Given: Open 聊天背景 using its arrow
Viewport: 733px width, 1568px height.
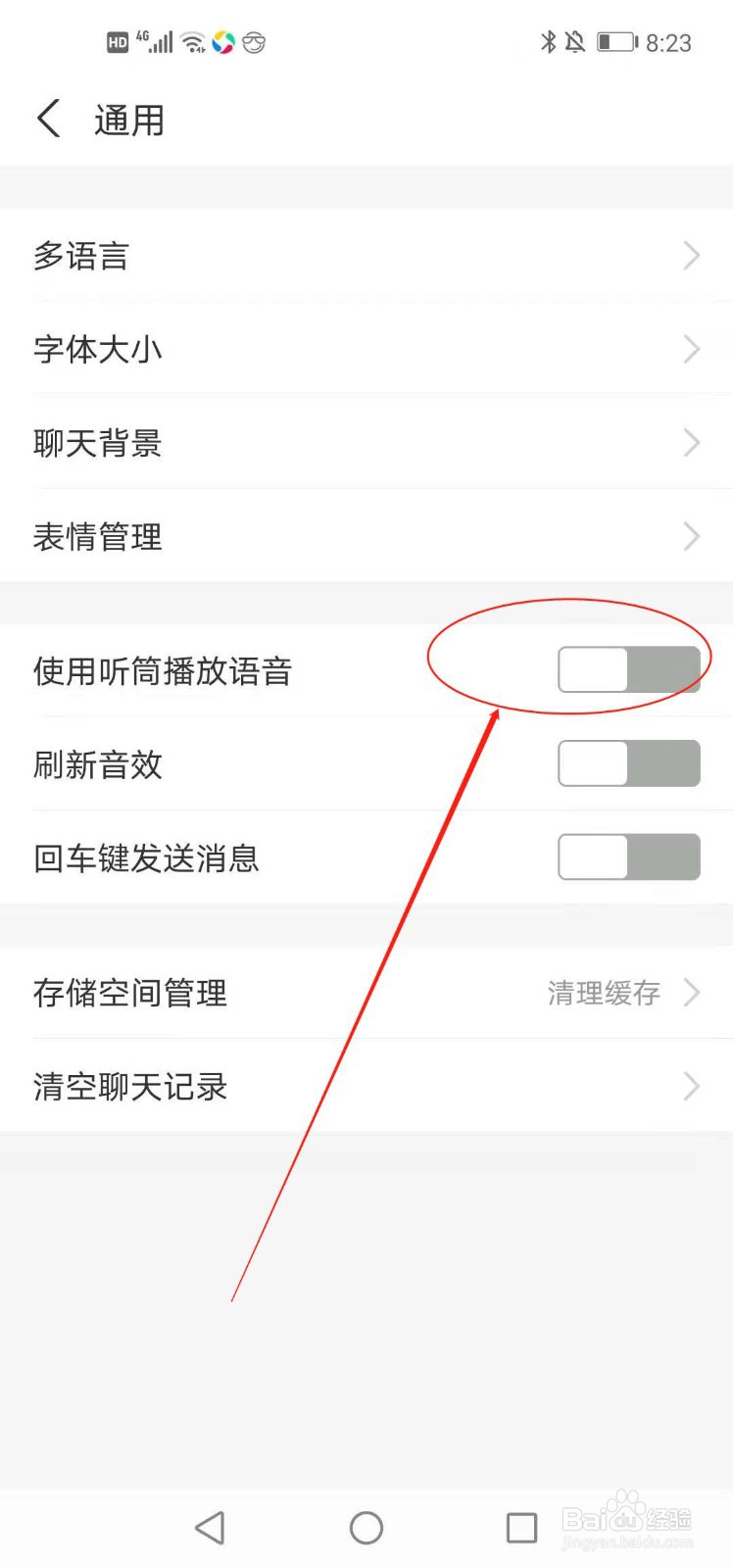Looking at the screenshot, I should pyautogui.click(x=691, y=443).
